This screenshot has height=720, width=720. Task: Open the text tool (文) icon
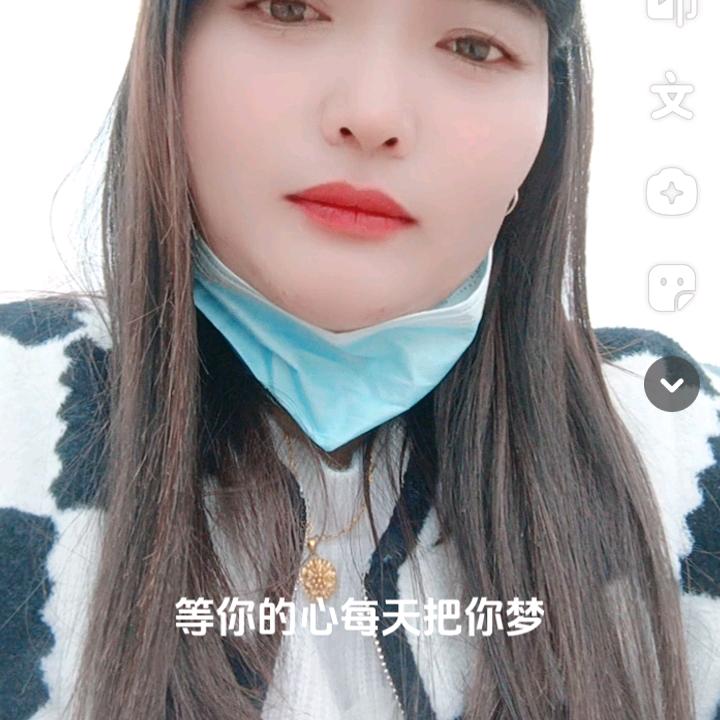tap(671, 97)
